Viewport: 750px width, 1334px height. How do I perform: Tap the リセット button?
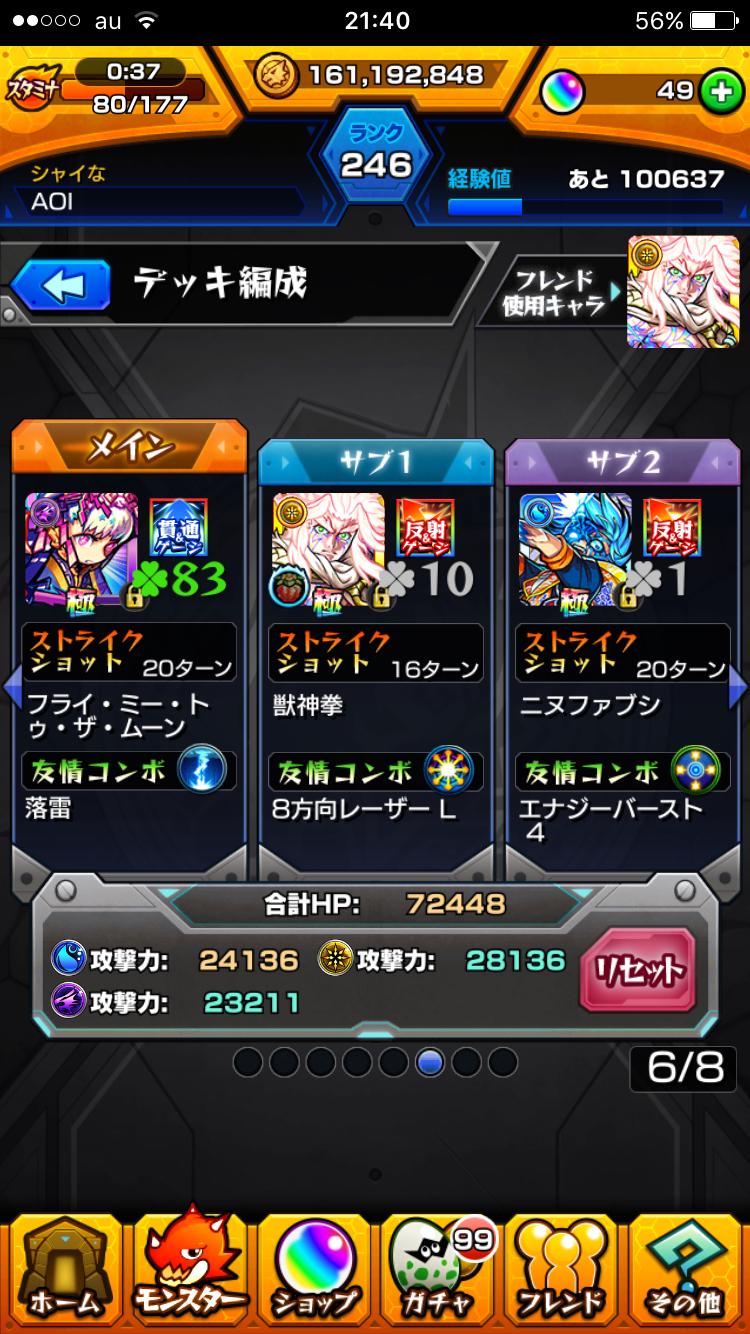click(x=638, y=970)
